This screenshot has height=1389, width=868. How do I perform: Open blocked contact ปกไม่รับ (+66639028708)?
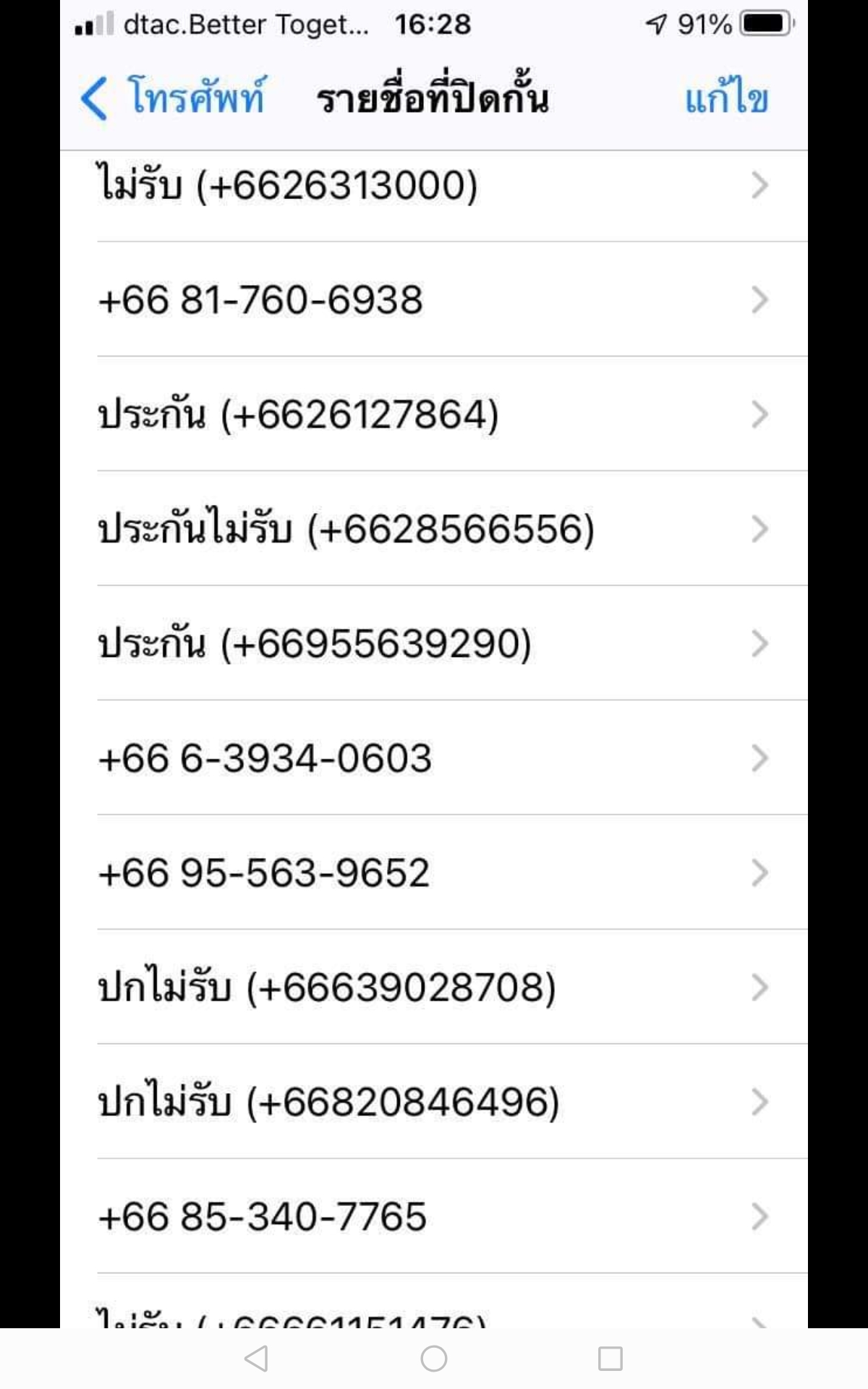pos(434,987)
